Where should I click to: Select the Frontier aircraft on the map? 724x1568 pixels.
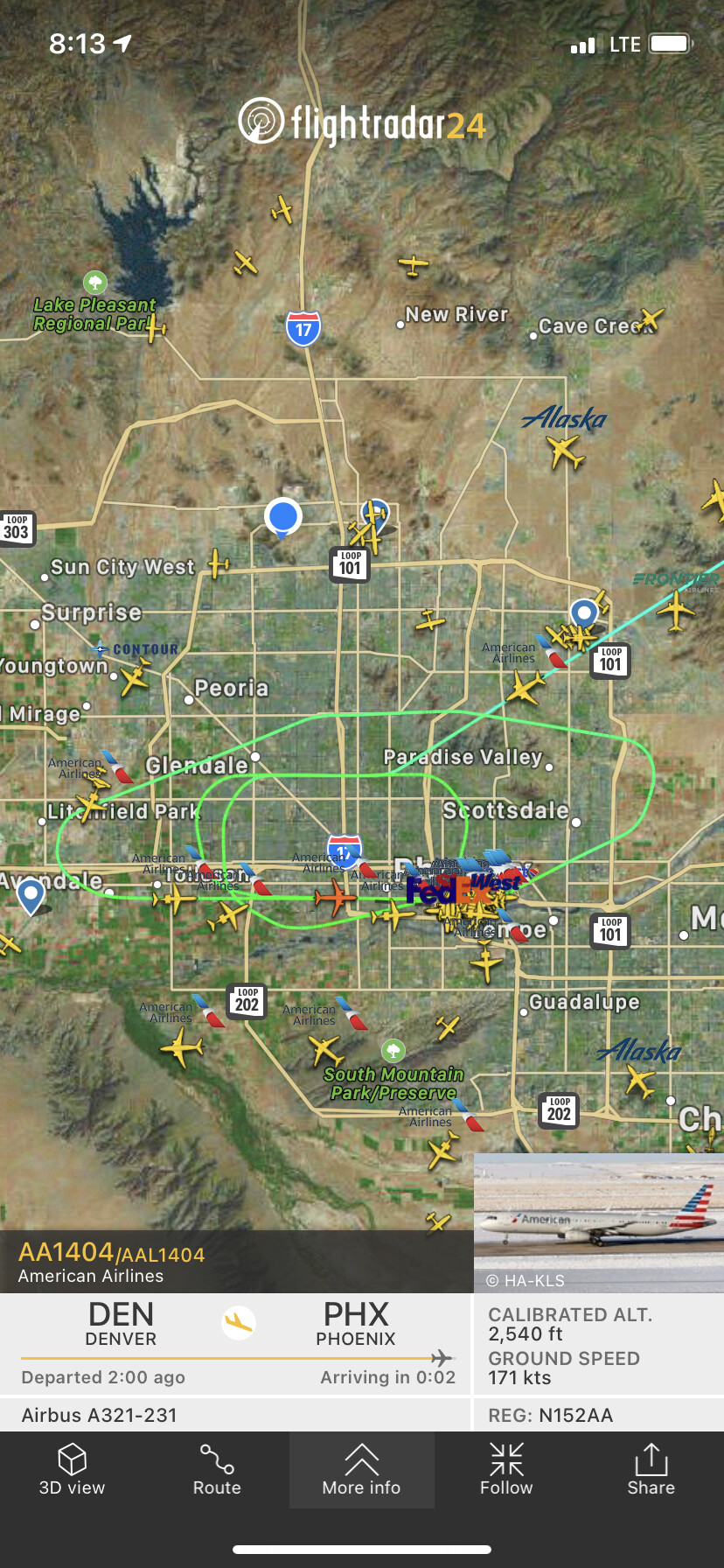click(x=676, y=609)
